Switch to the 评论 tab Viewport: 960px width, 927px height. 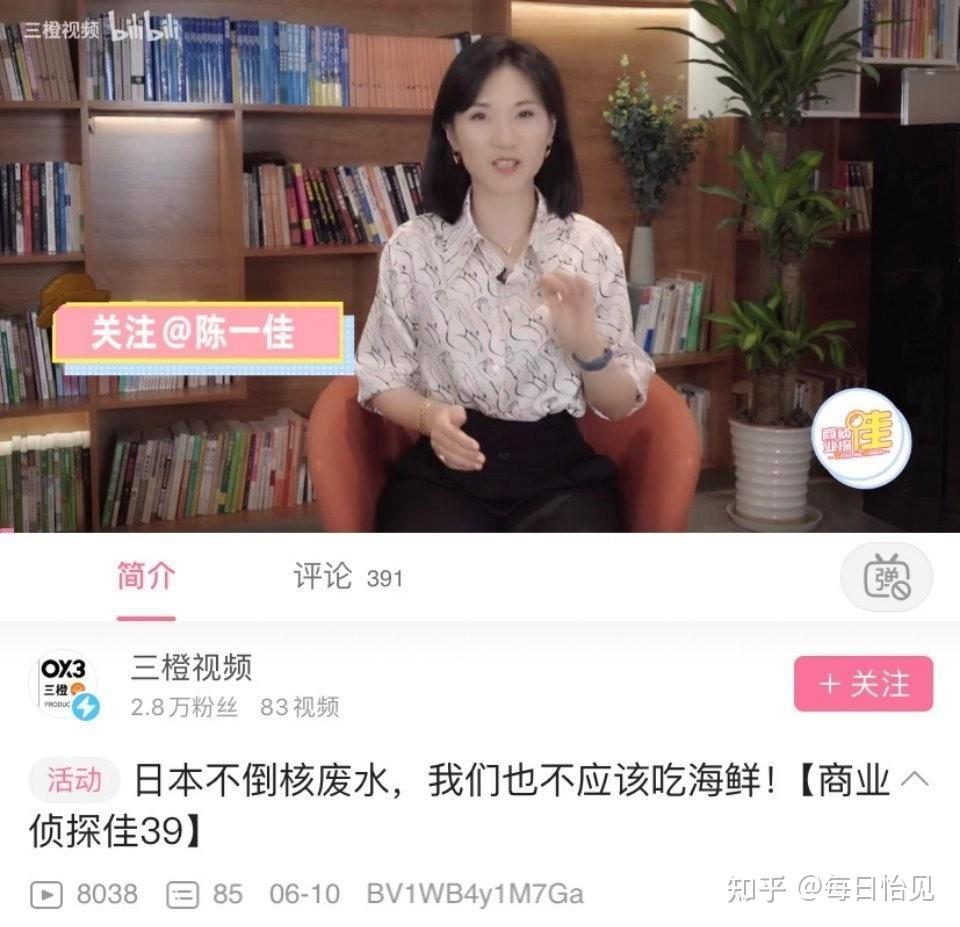click(346, 577)
